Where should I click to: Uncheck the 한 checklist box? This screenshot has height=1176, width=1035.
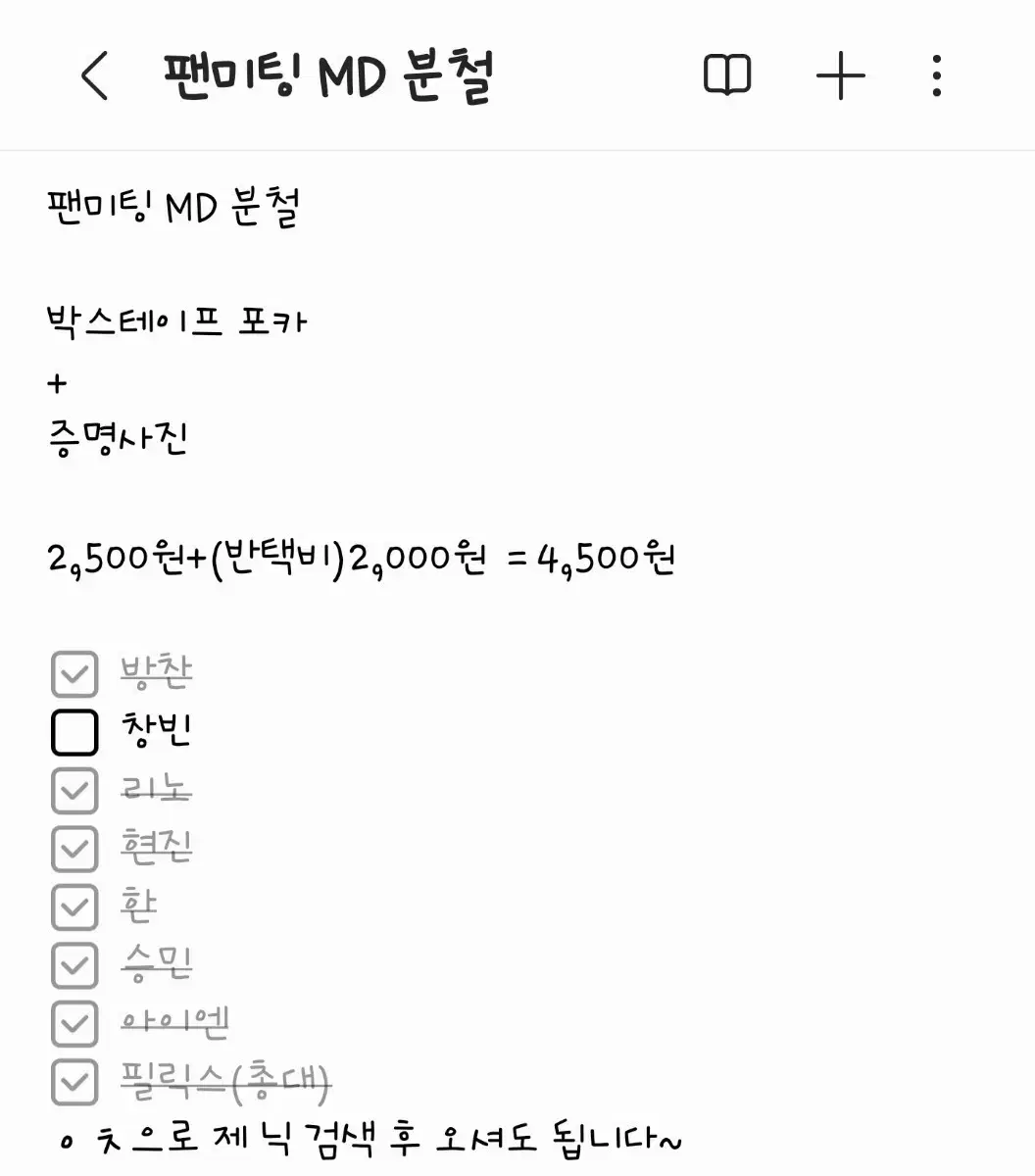(x=74, y=906)
